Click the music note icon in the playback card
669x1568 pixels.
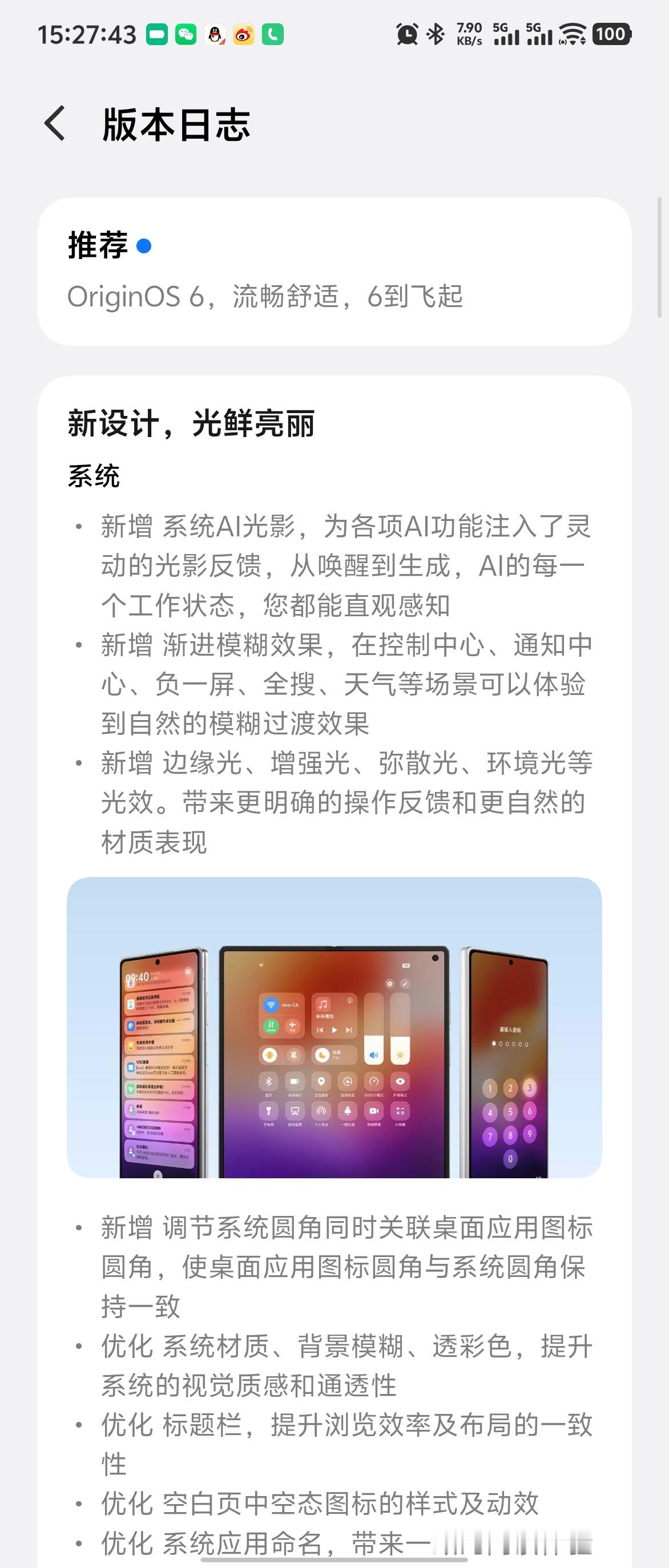(x=323, y=1004)
